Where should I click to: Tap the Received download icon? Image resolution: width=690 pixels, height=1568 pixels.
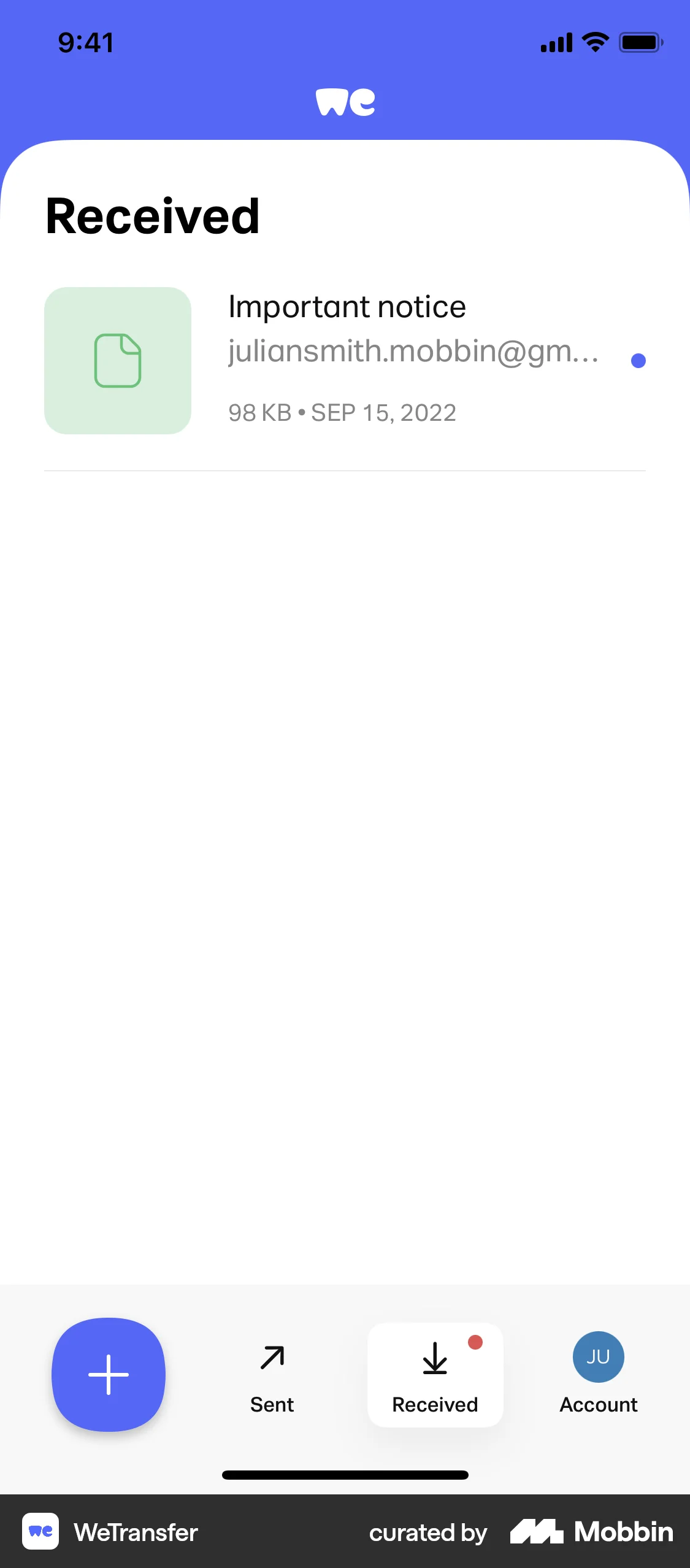click(x=435, y=1356)
